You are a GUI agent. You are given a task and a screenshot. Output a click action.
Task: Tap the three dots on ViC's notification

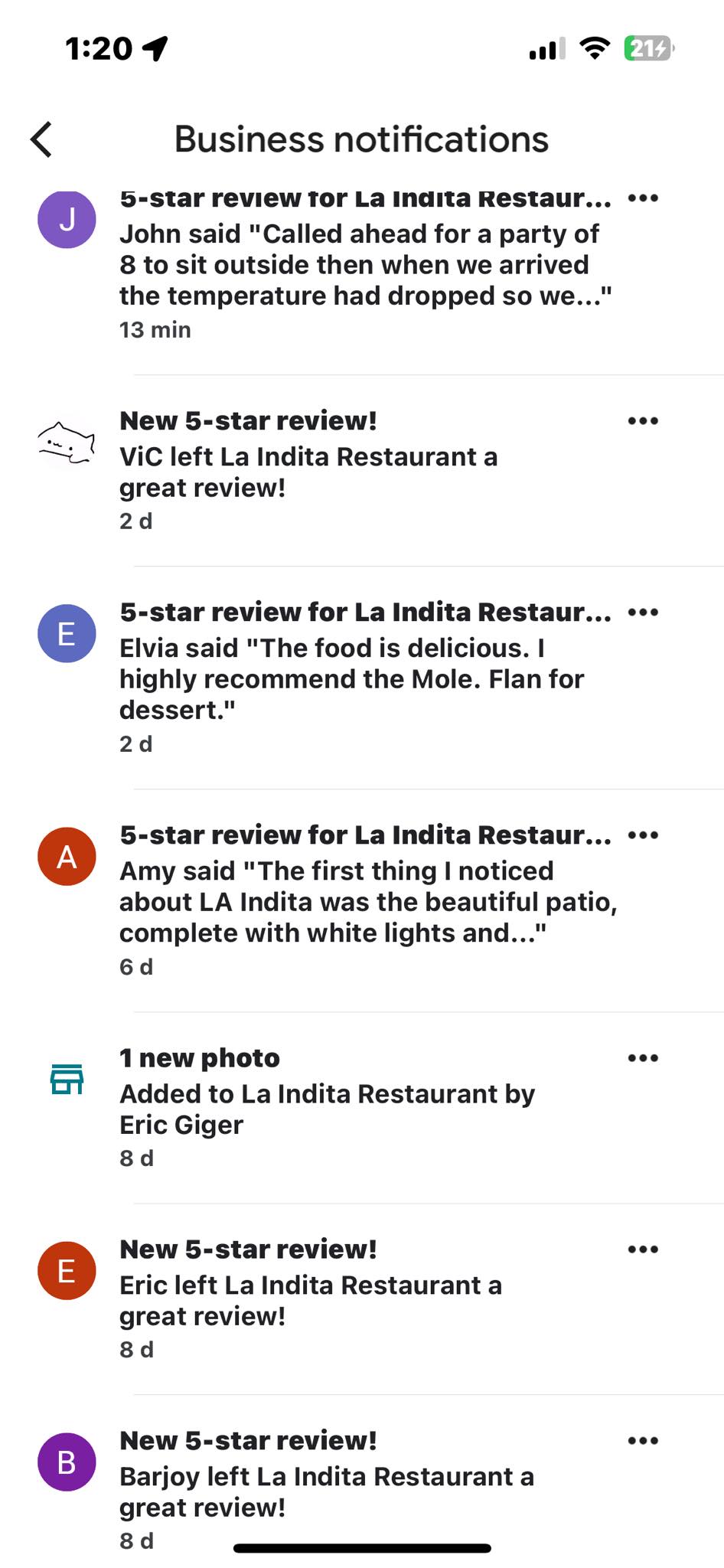click(x=642, y=421)
